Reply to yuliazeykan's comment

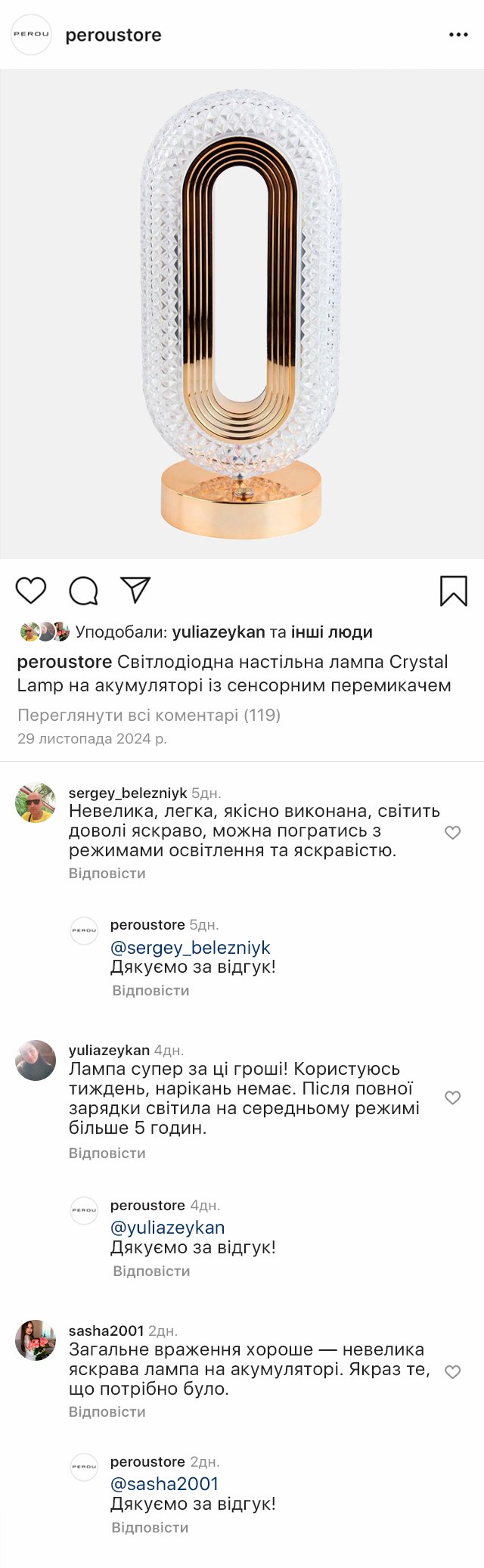(x=107, y=1153)
